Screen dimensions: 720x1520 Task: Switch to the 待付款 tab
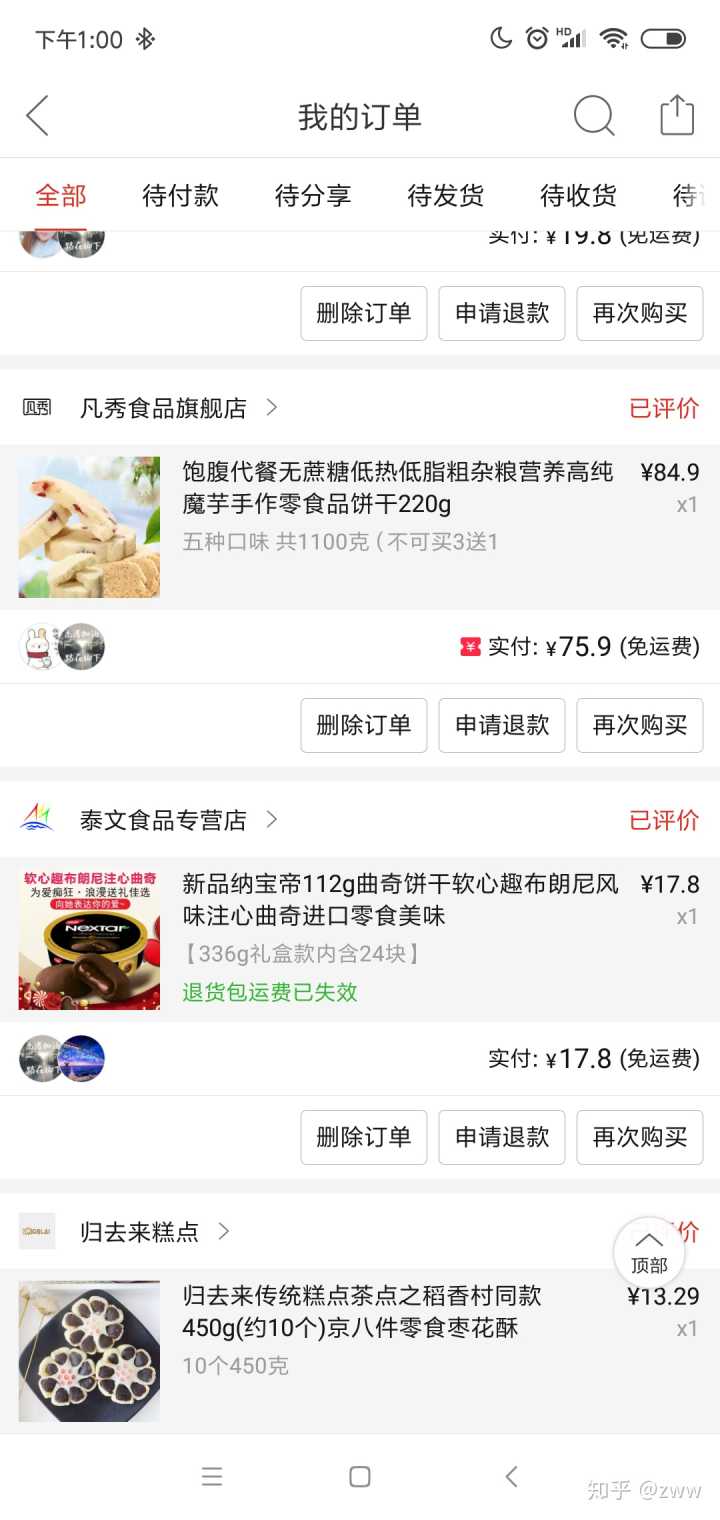180,195
